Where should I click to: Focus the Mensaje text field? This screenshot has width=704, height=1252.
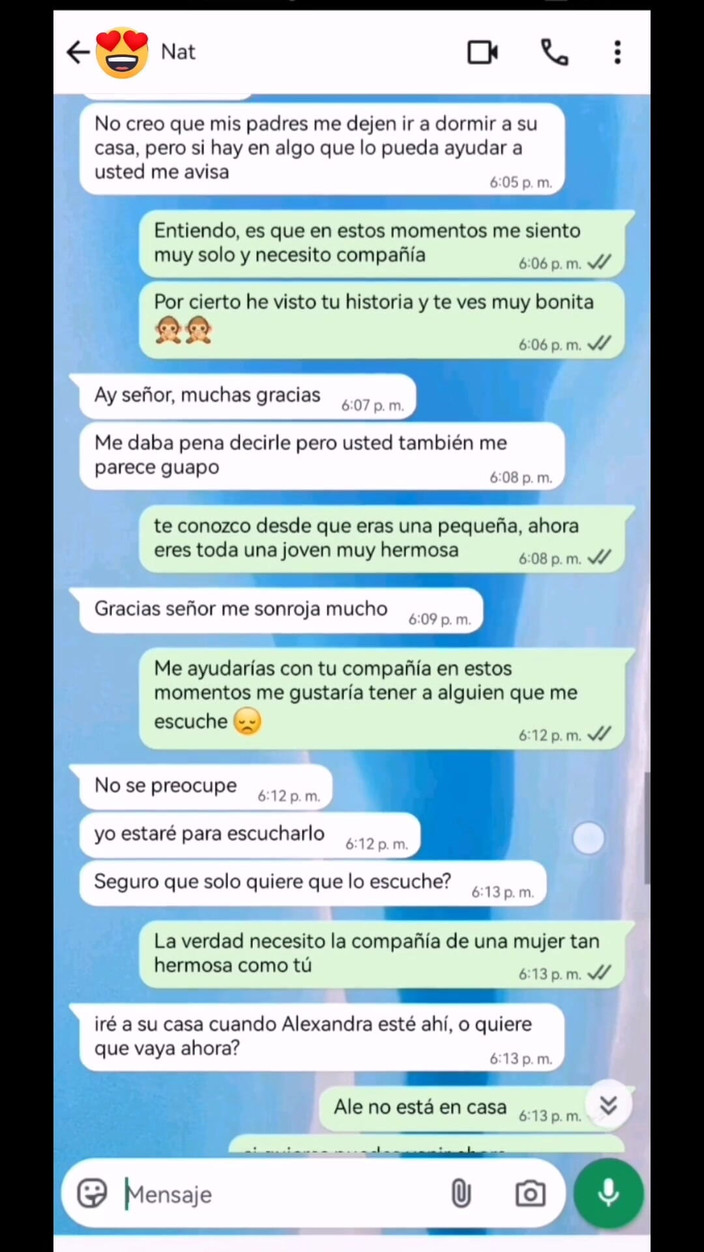click(280, 1194)
